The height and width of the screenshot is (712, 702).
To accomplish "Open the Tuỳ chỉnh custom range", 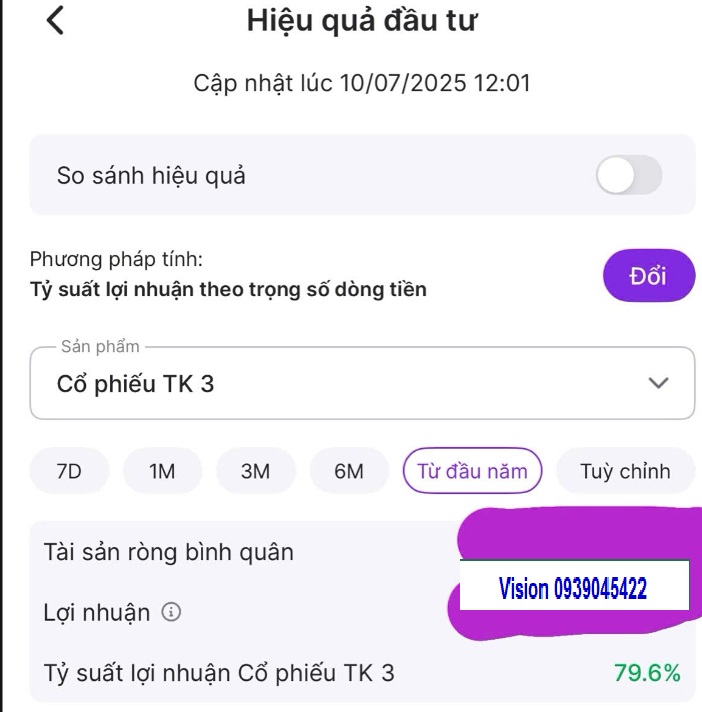I will [x=625, y=471].
